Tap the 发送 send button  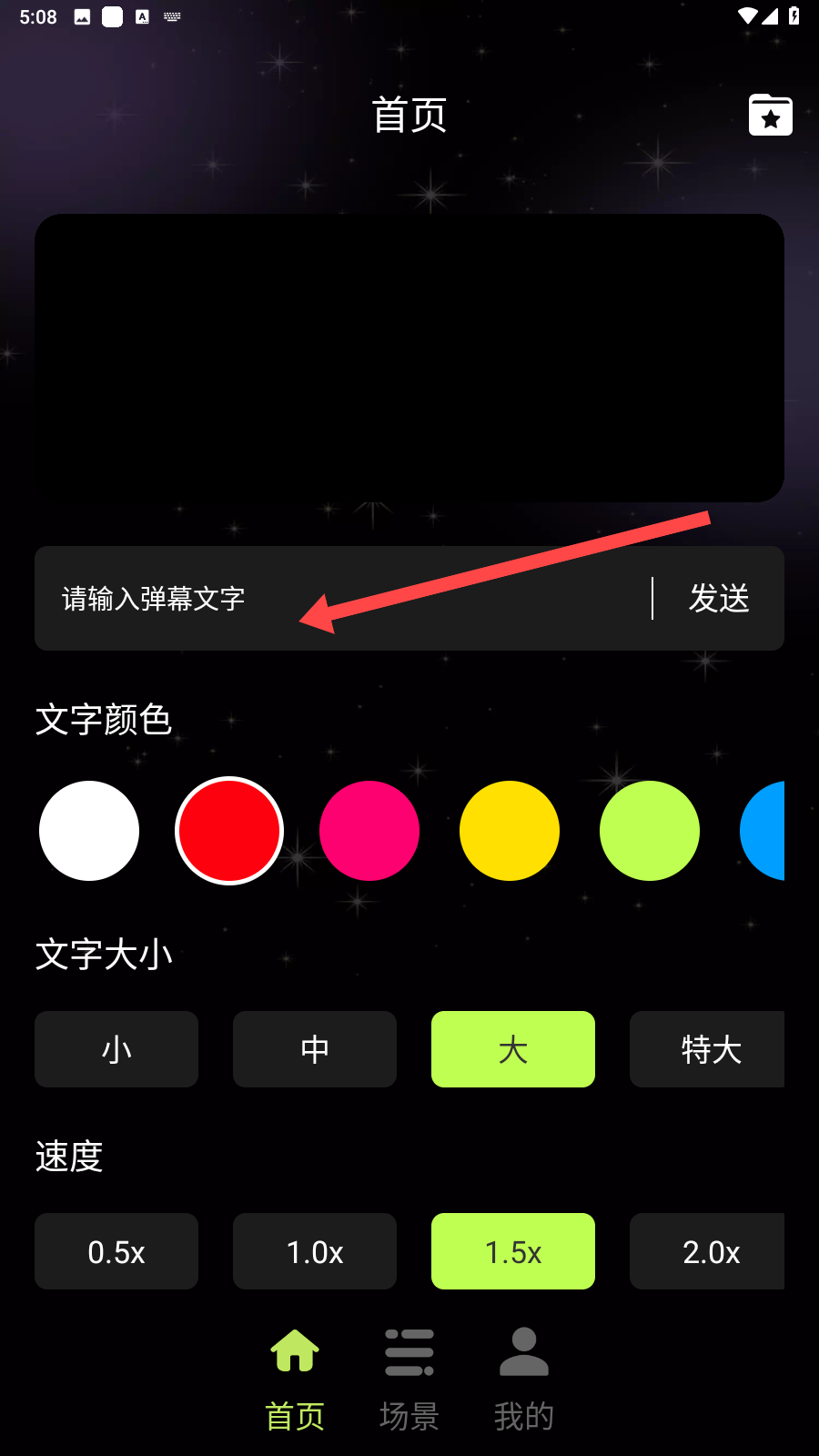(x=719, y=598)
